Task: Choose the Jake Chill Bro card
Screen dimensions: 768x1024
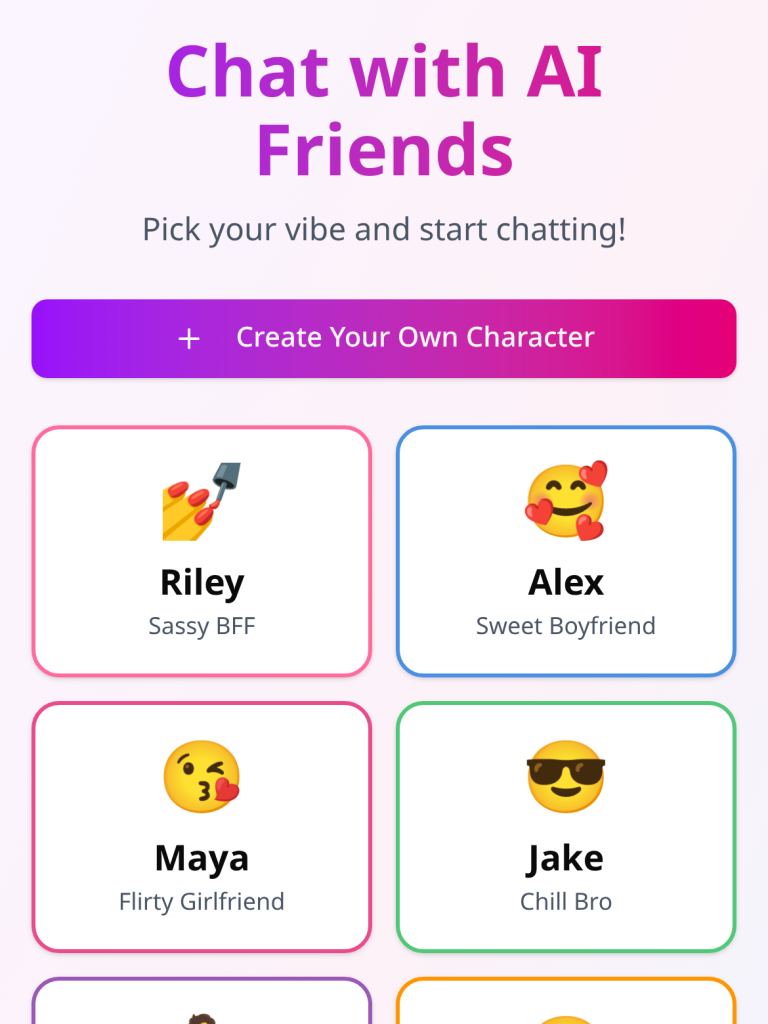Action: pos(566,827)
